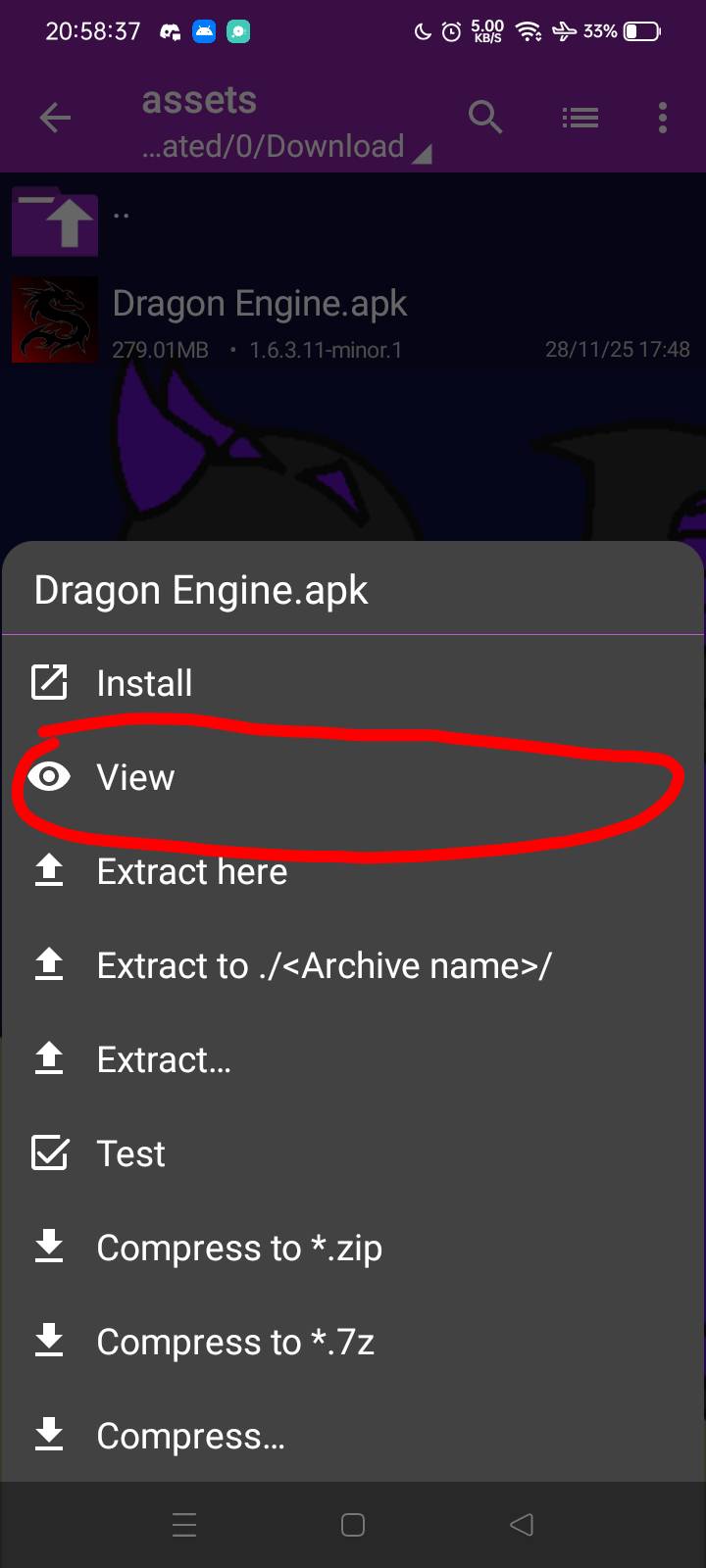The height and width of the screenshot is (1568, 706).
Task: Open search in ZArchiver
Action: point(484,117)
